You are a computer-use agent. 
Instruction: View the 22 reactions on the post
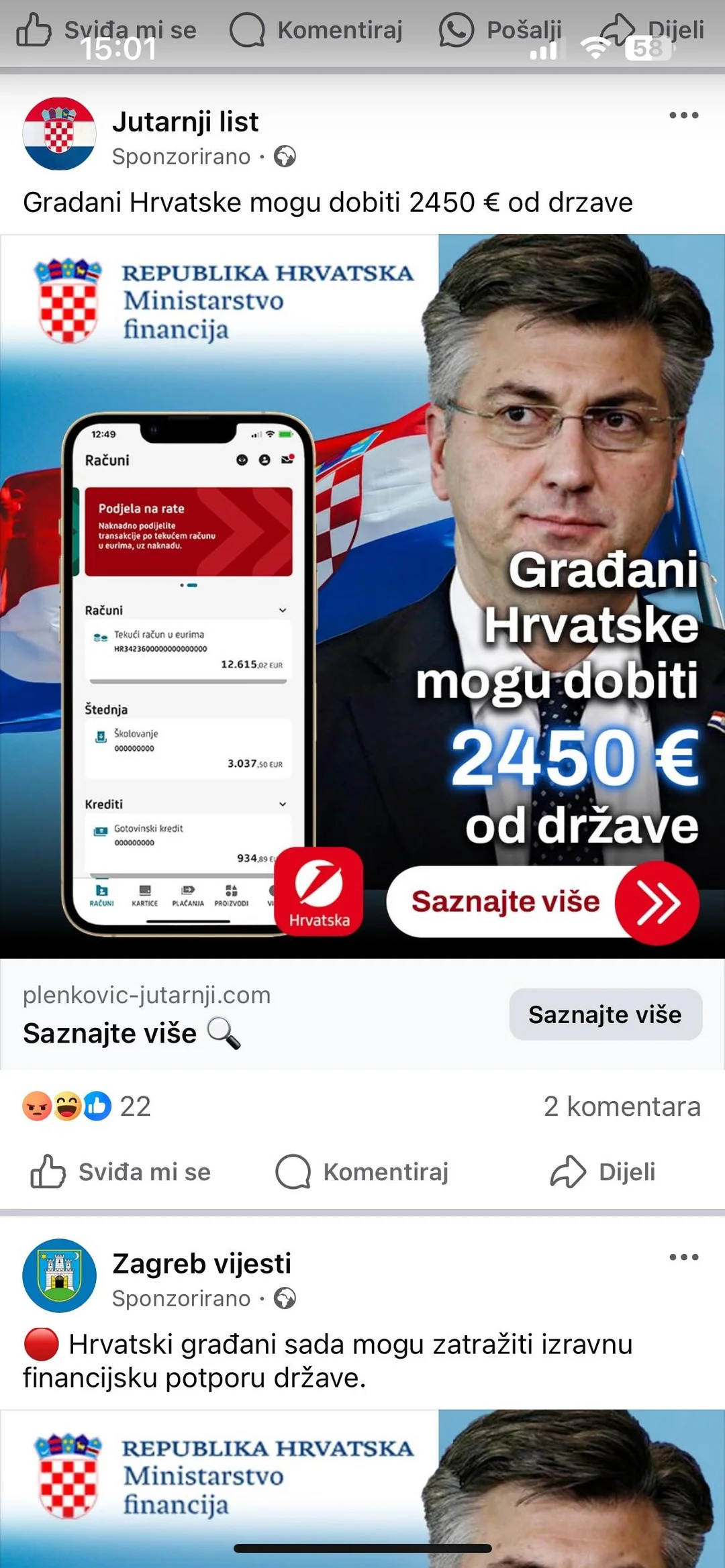87,1106
